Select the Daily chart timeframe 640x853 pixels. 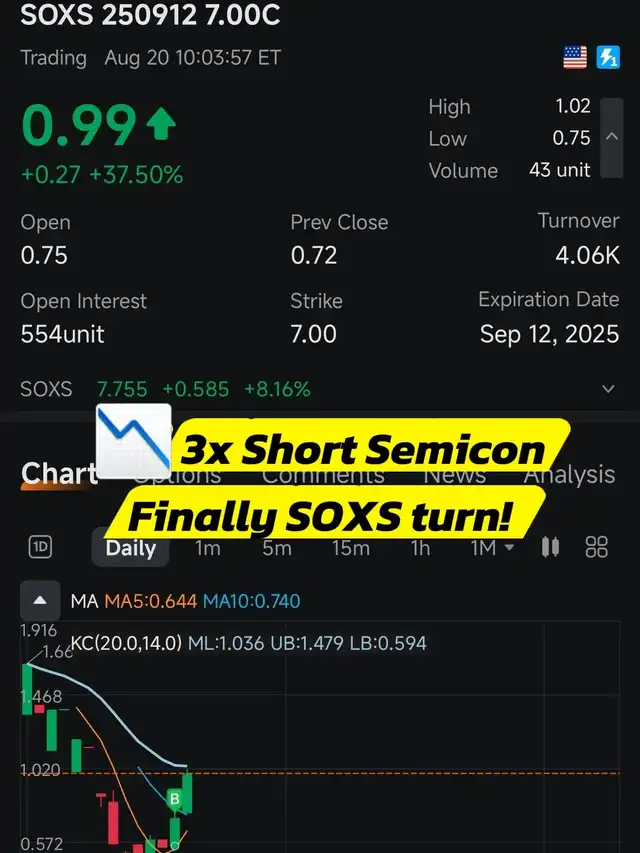130,548
